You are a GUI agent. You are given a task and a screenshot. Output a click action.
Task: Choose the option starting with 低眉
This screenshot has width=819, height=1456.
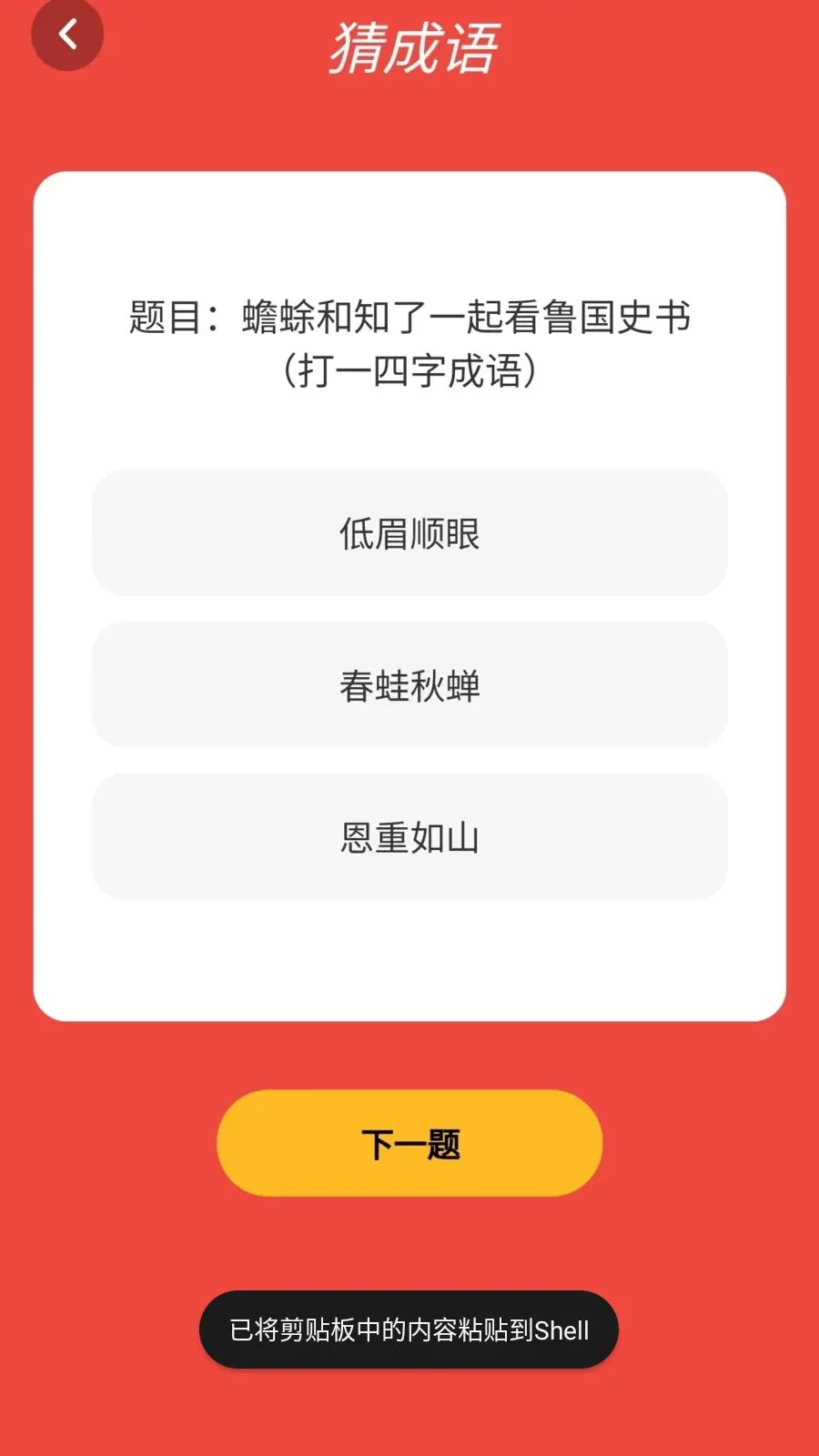click(x=409, y=534)
